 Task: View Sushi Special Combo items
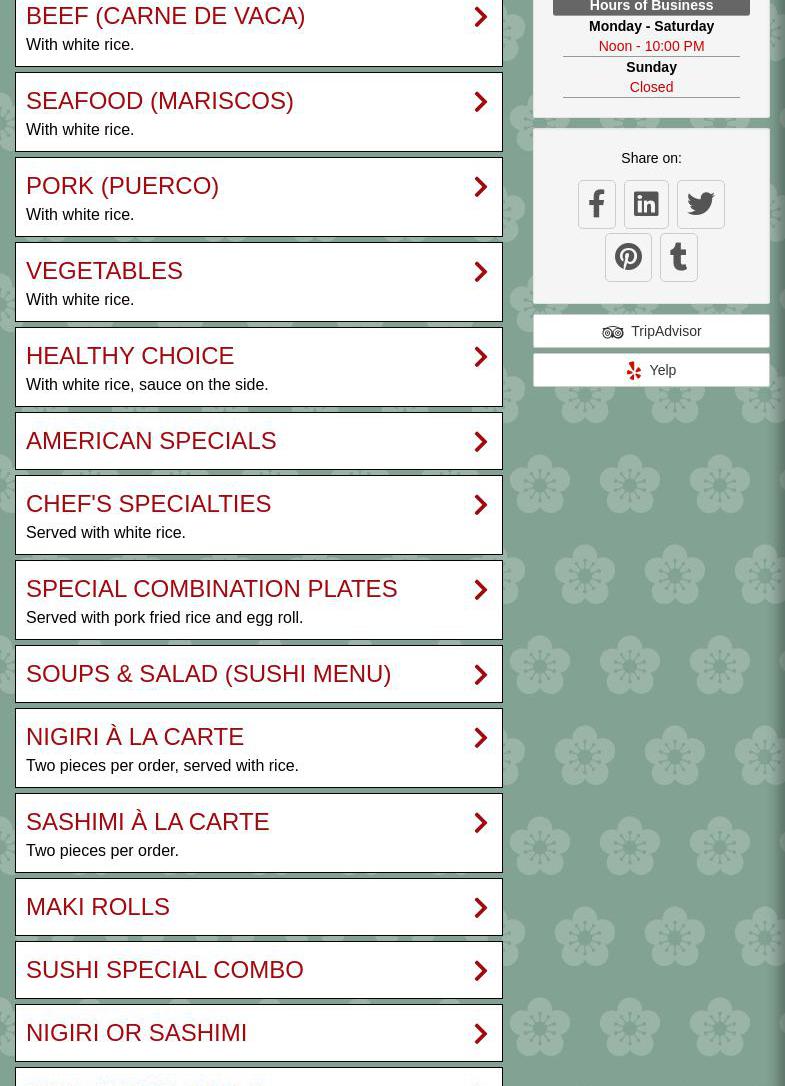coord(258,970)
